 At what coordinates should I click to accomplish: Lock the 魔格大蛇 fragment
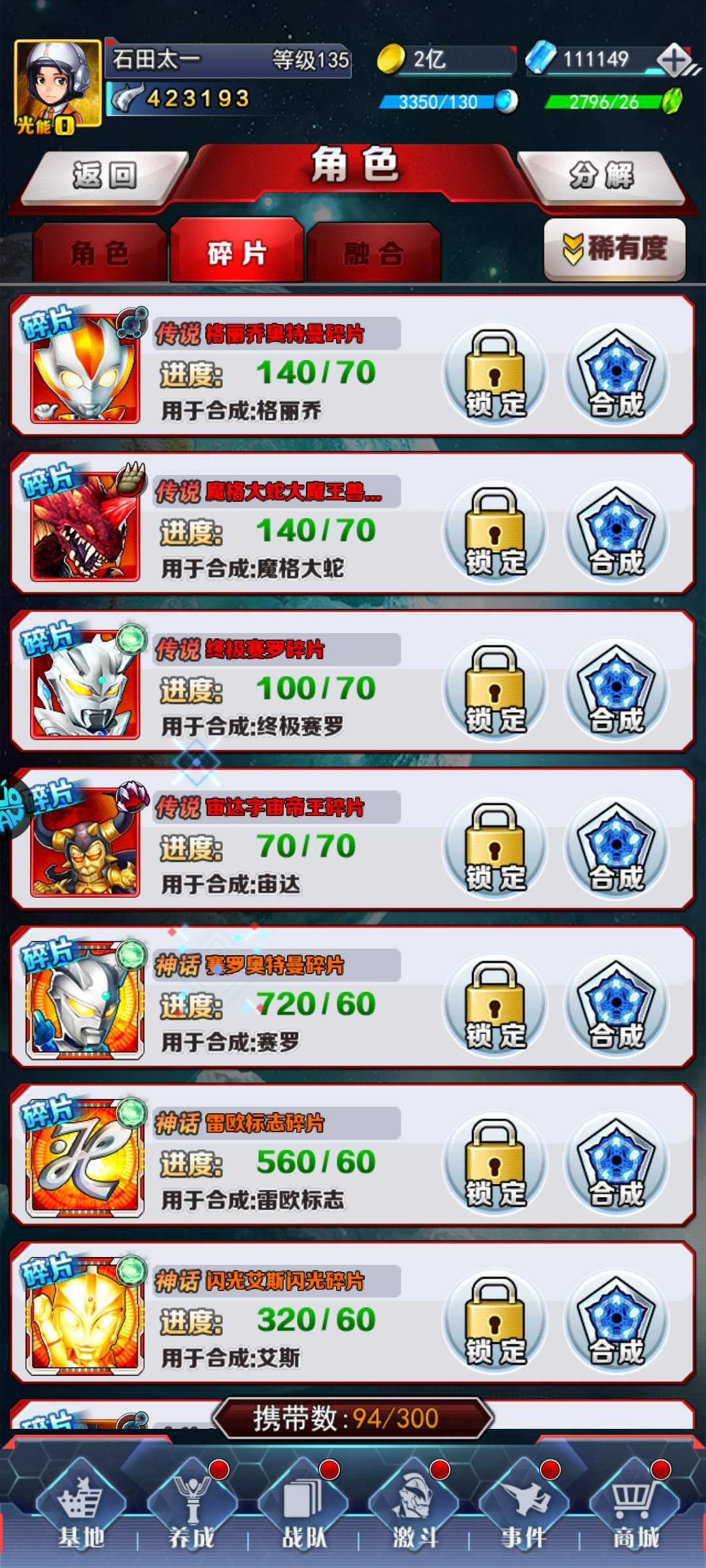tap(495, 532)
